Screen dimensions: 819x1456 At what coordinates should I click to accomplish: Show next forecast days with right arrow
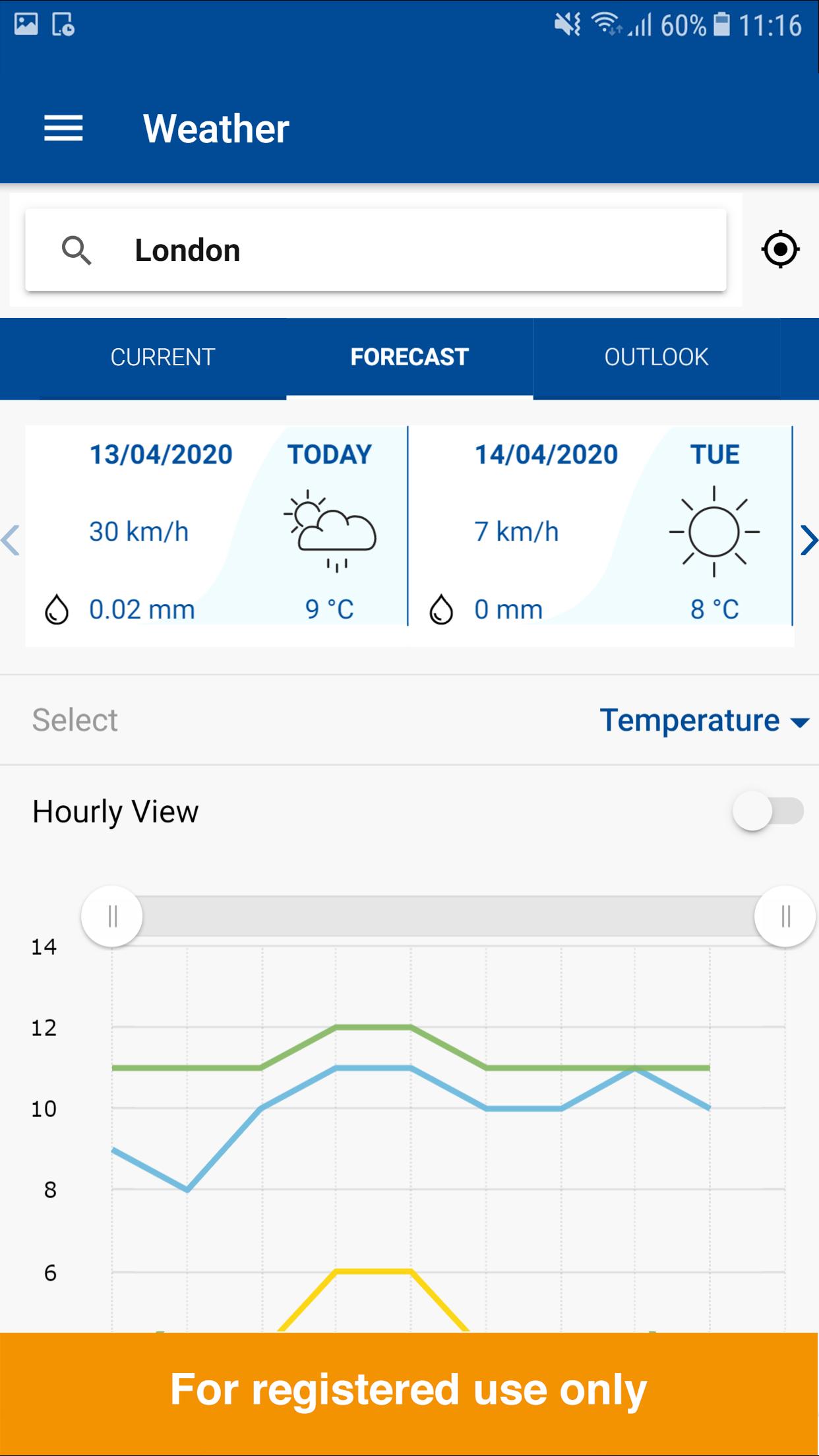[x=808, y=541]
